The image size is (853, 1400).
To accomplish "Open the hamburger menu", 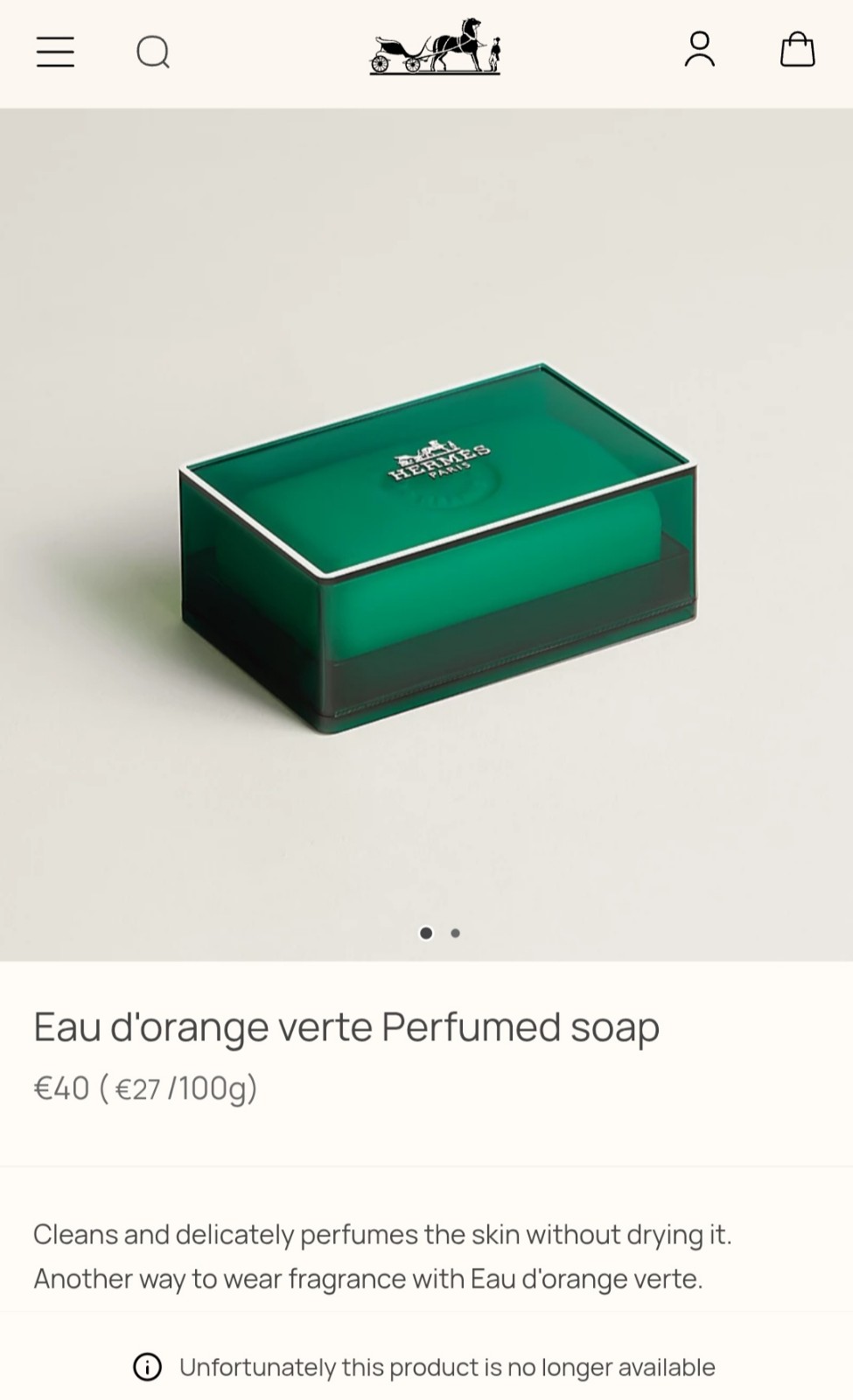I will 55,52.
